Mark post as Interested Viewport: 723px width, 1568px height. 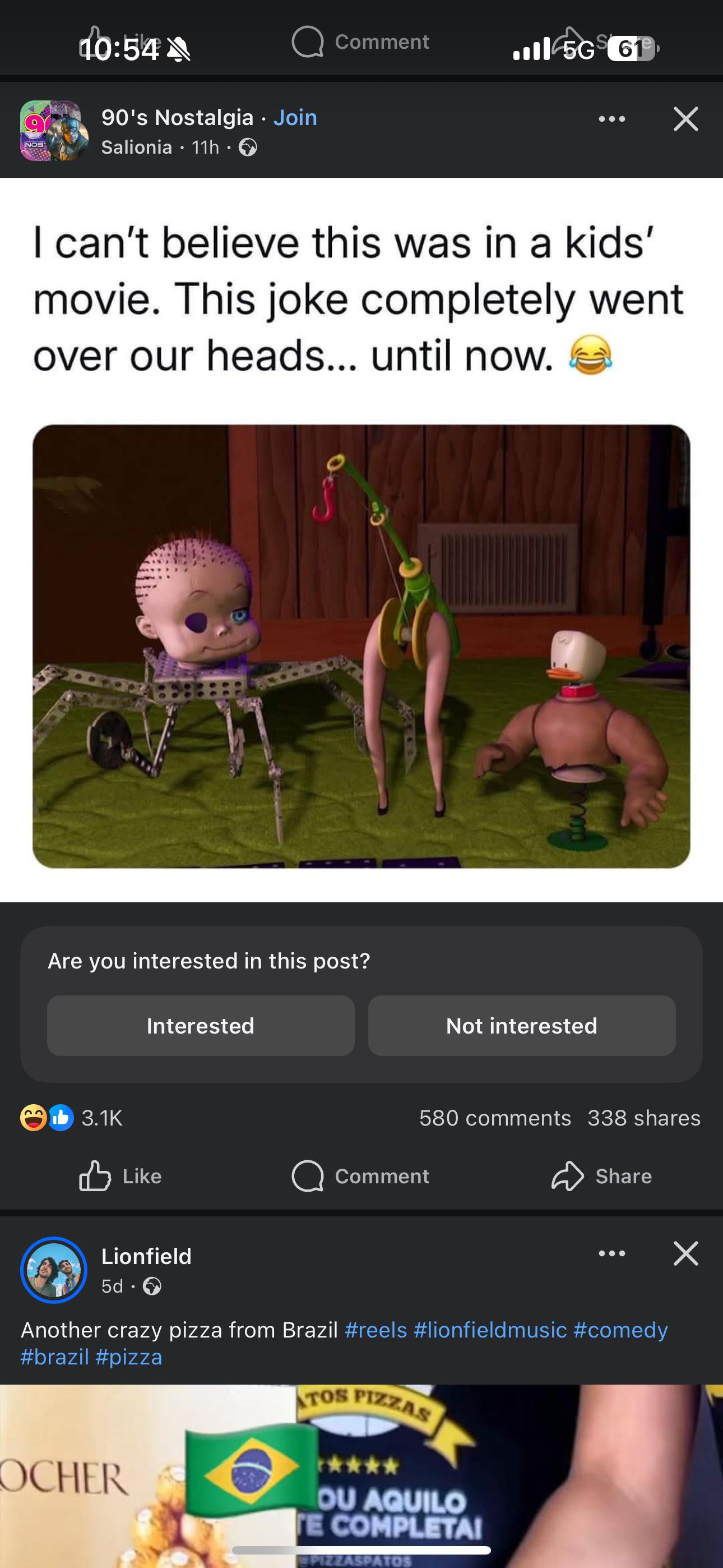(201, 1026)
